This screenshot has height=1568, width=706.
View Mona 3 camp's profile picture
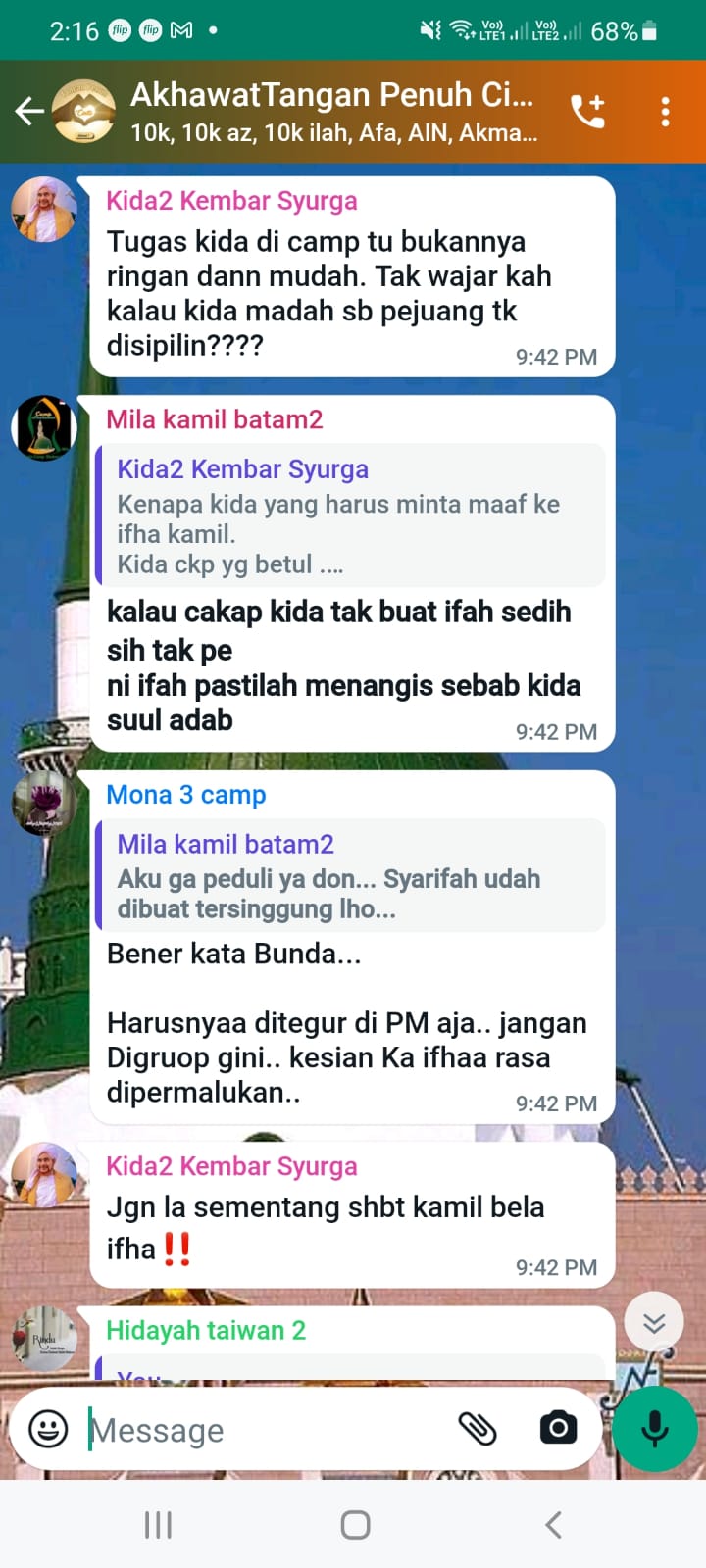pyautogui.click(x=44, y=804)
